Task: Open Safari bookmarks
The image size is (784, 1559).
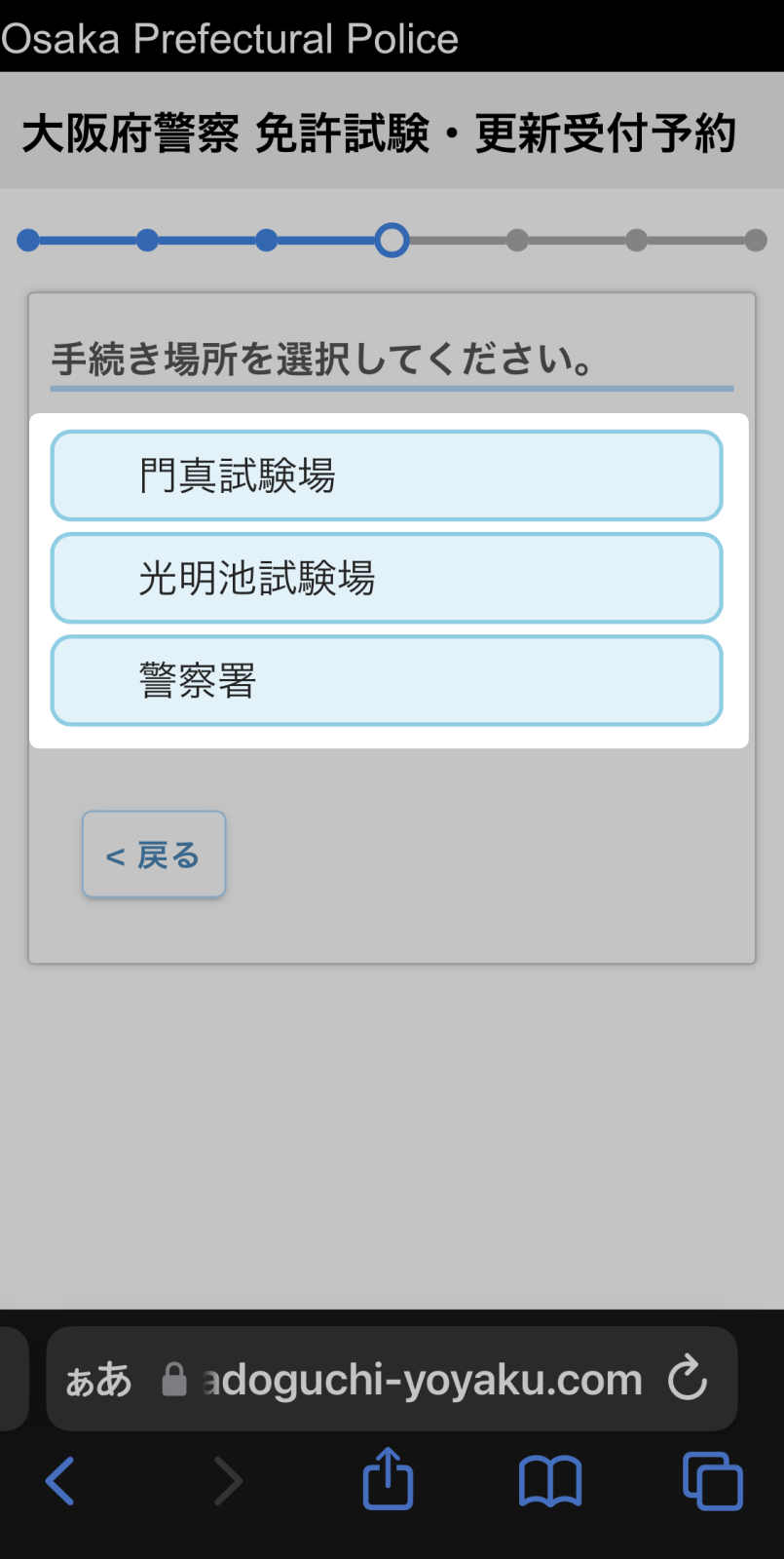Action: tap(550, 1481)
